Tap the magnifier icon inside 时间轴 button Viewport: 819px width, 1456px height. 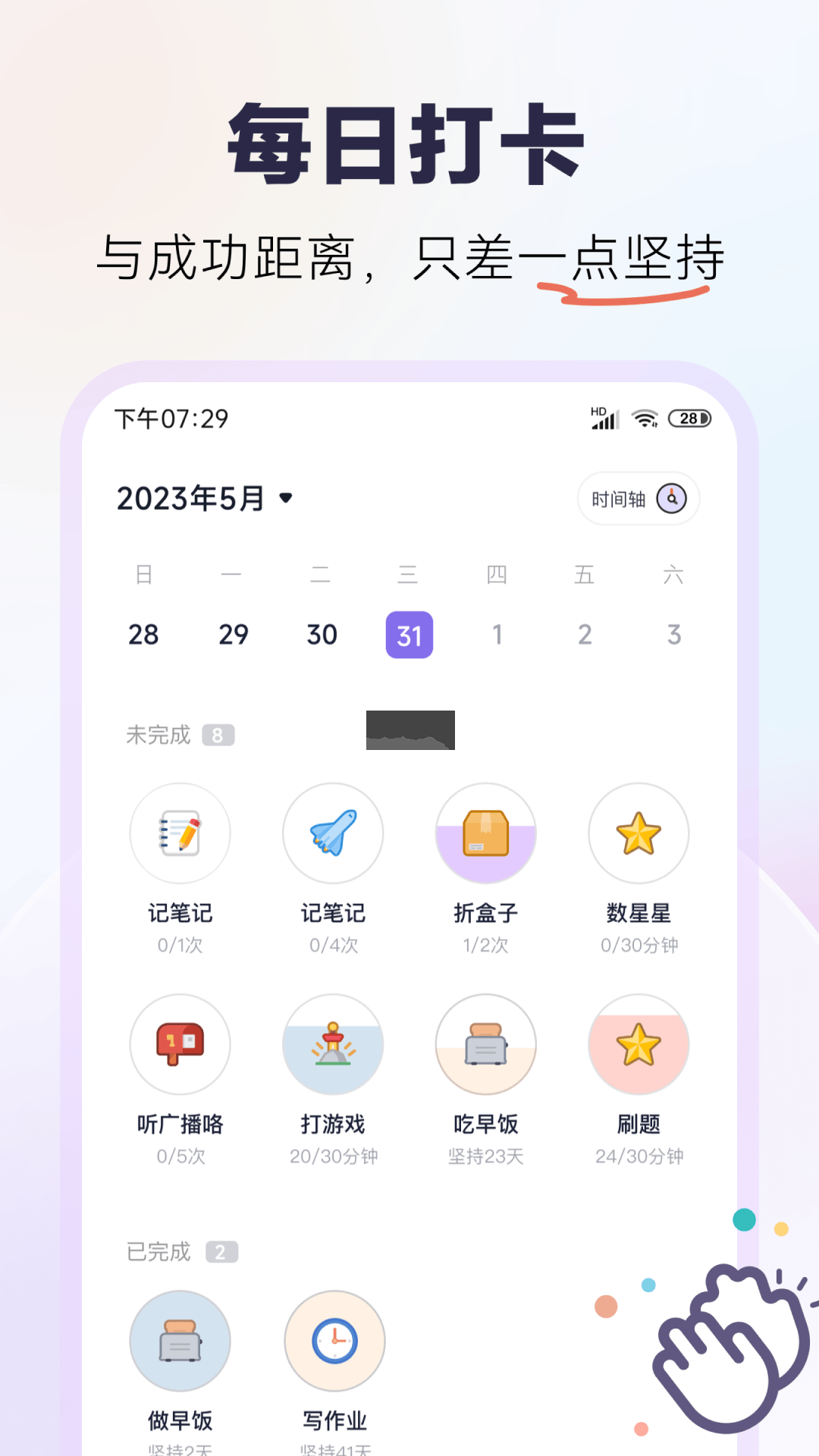point(672,498)
